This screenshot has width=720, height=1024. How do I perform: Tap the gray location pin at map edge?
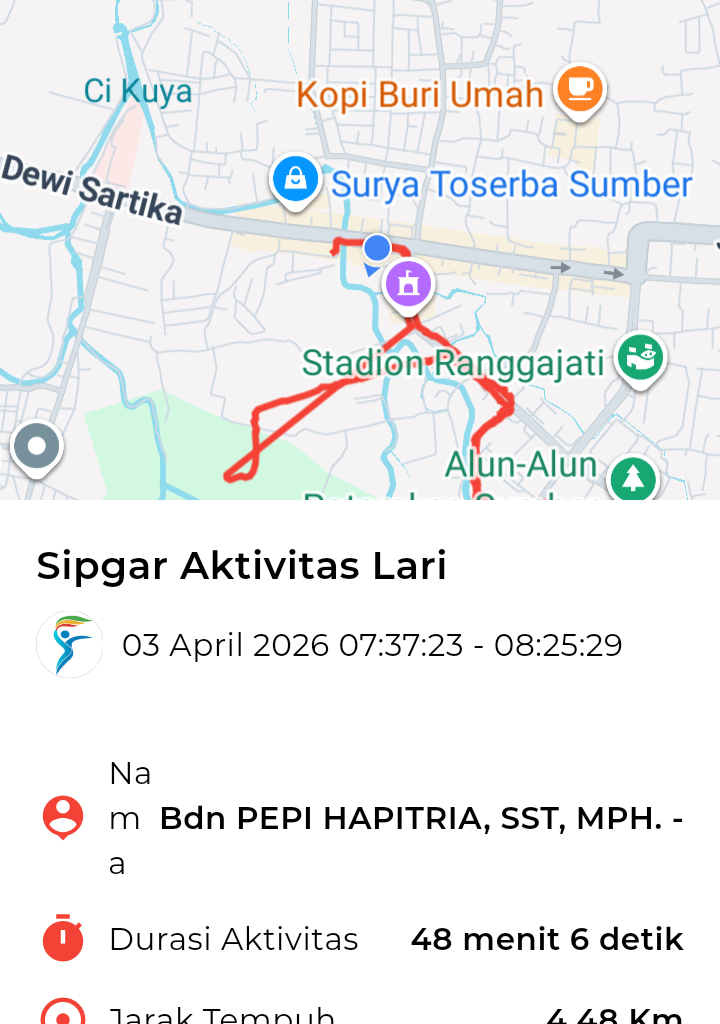tap(37, 446)
